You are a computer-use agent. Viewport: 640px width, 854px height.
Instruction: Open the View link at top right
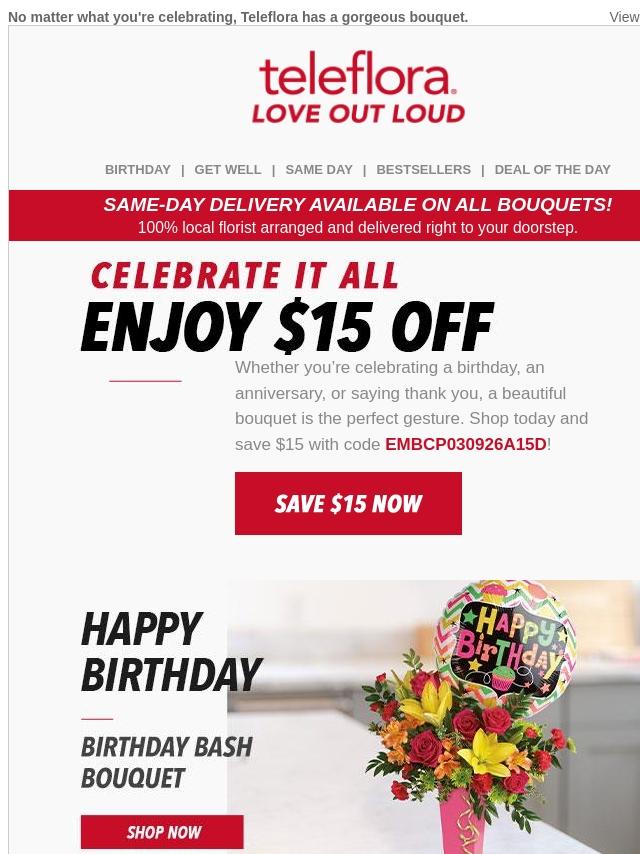pos(624,17)
